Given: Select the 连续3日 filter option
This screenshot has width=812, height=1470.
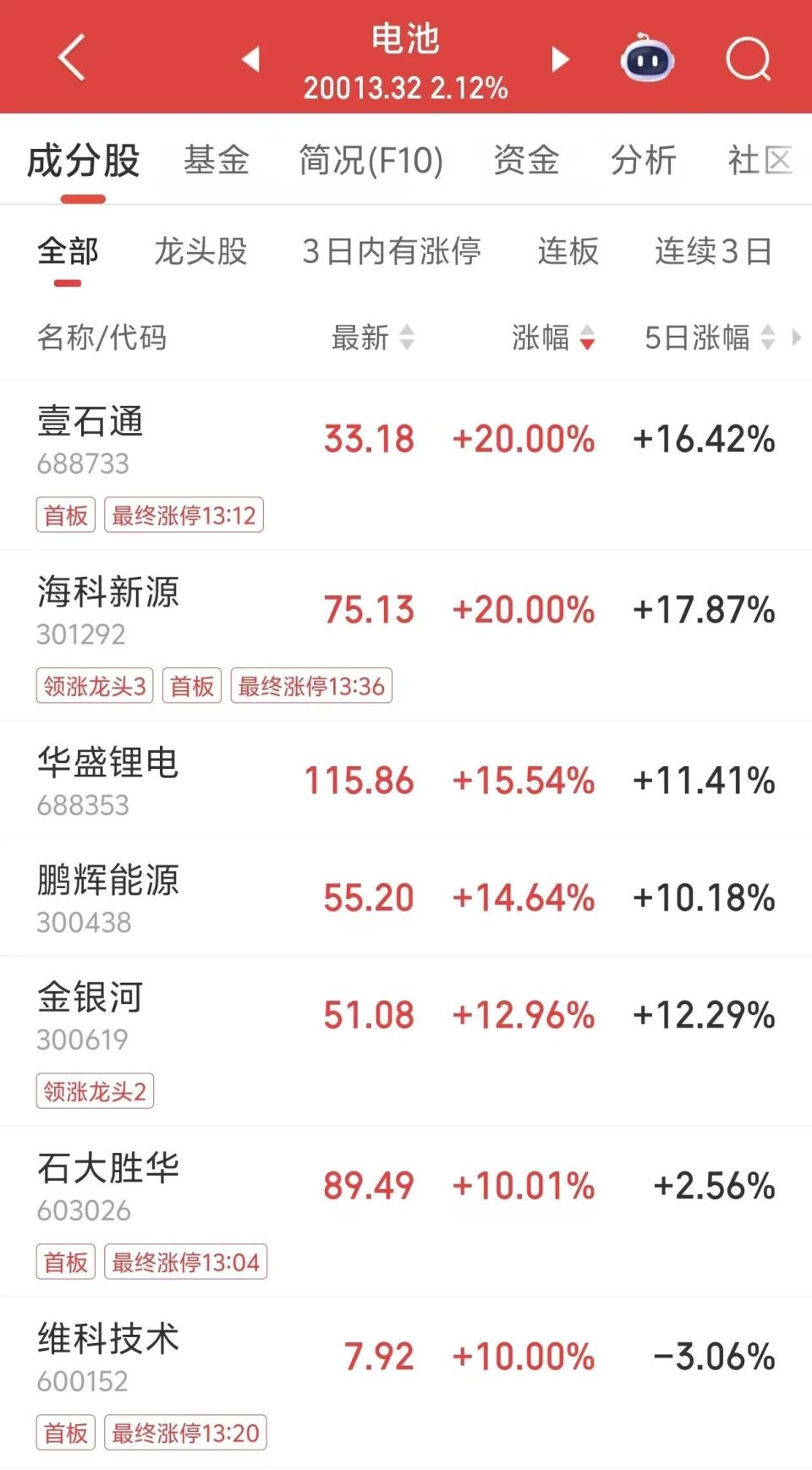Looking at the screenshot, I should [x=713, y=252].
